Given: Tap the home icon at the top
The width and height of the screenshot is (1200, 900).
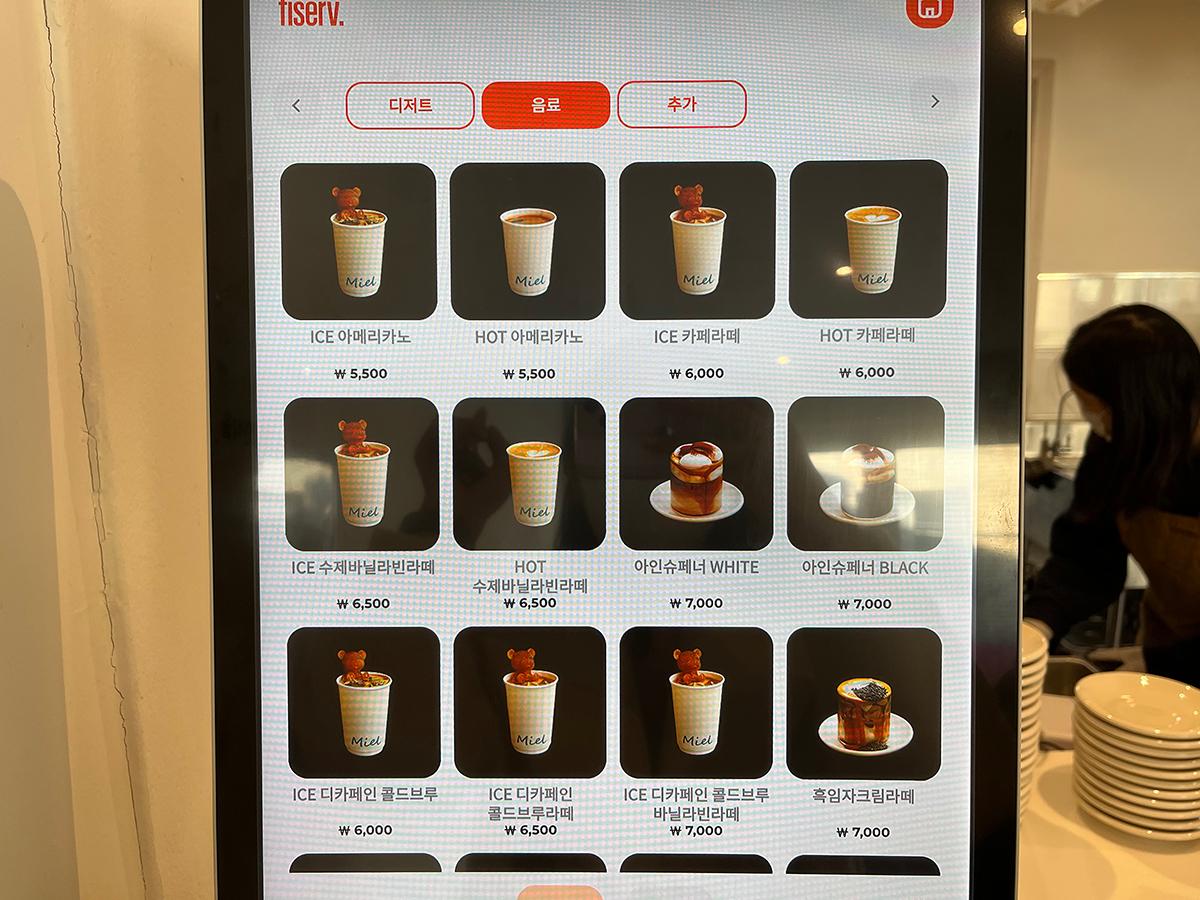Looking at the screenshot, I should point(929,12).
